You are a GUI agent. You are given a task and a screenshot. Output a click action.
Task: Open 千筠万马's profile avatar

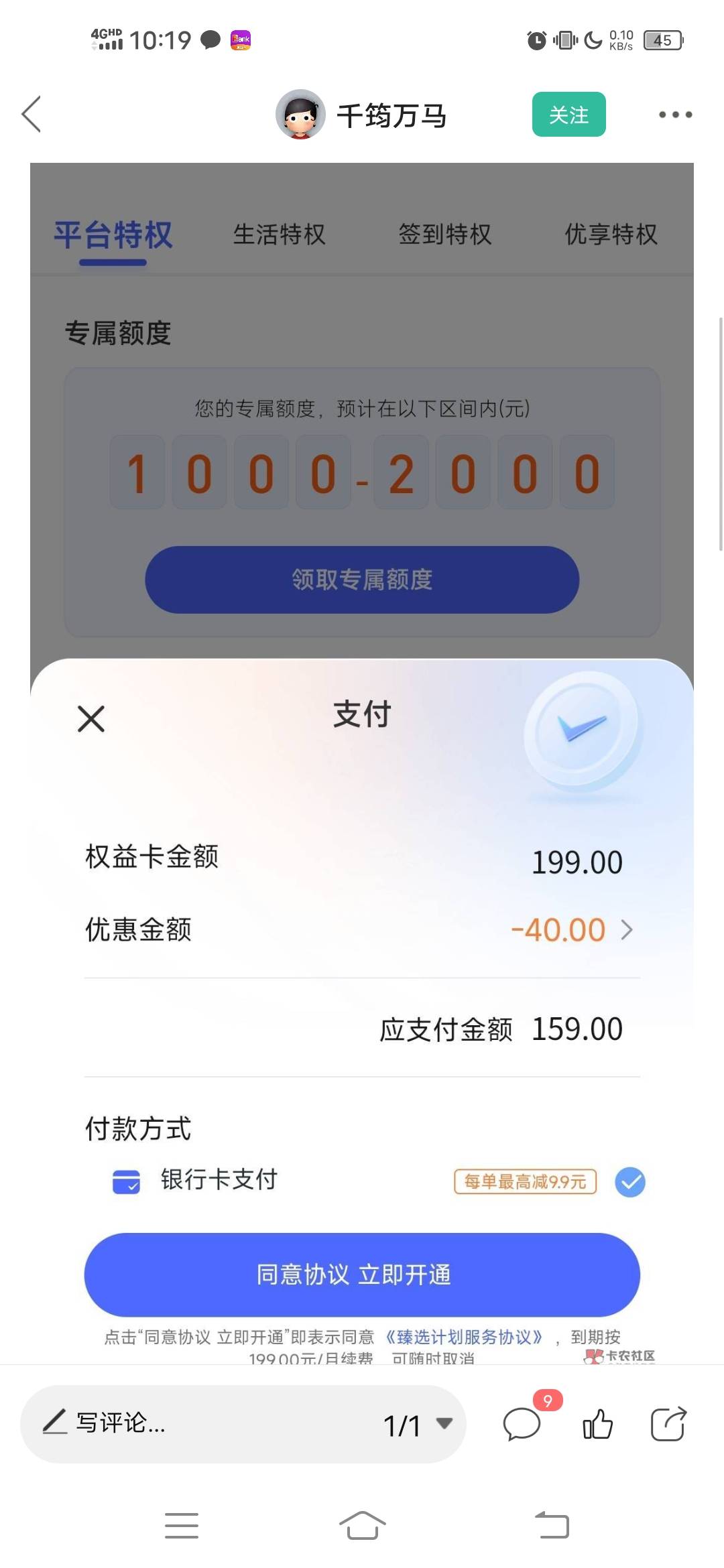click(300, 115)
